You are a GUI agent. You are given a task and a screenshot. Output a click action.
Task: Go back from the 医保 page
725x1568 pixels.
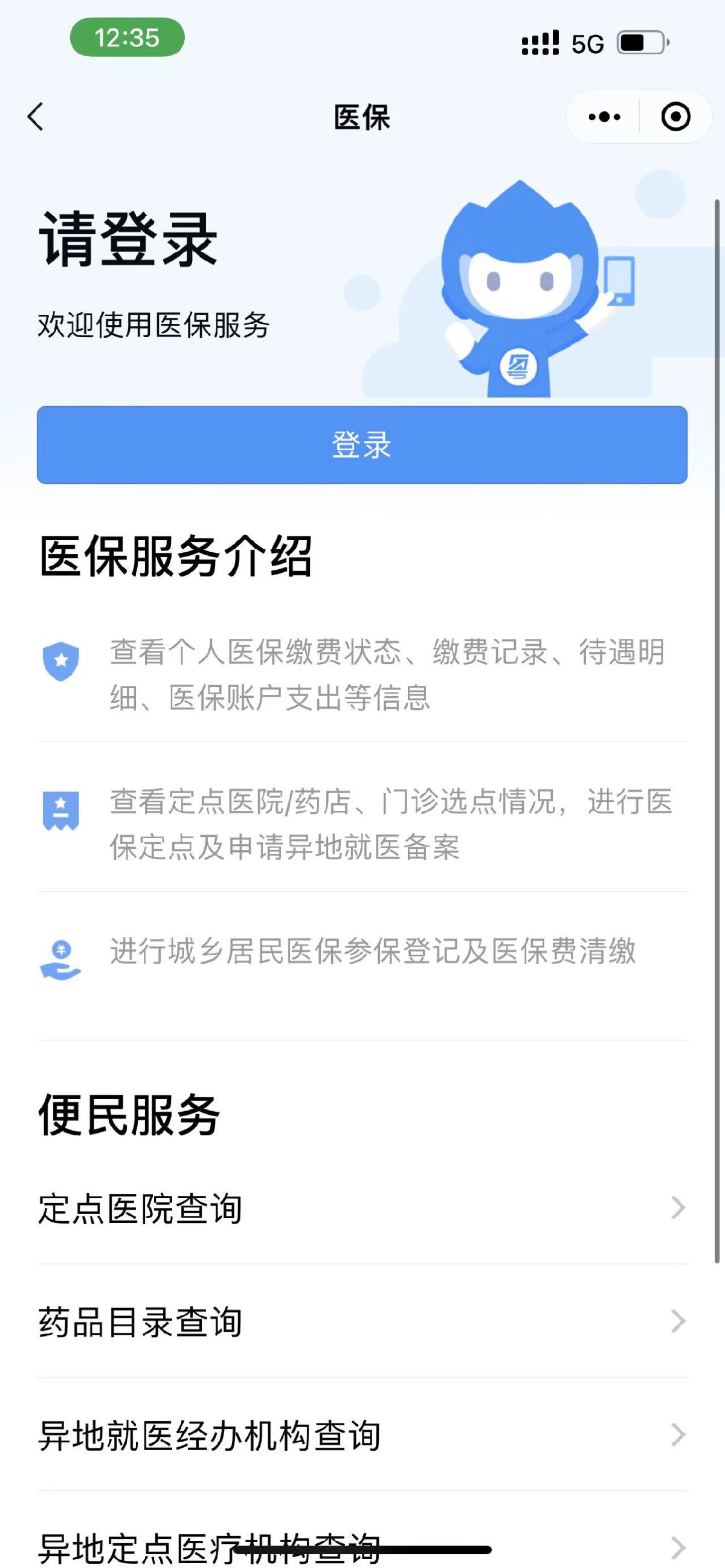(36, 116)
